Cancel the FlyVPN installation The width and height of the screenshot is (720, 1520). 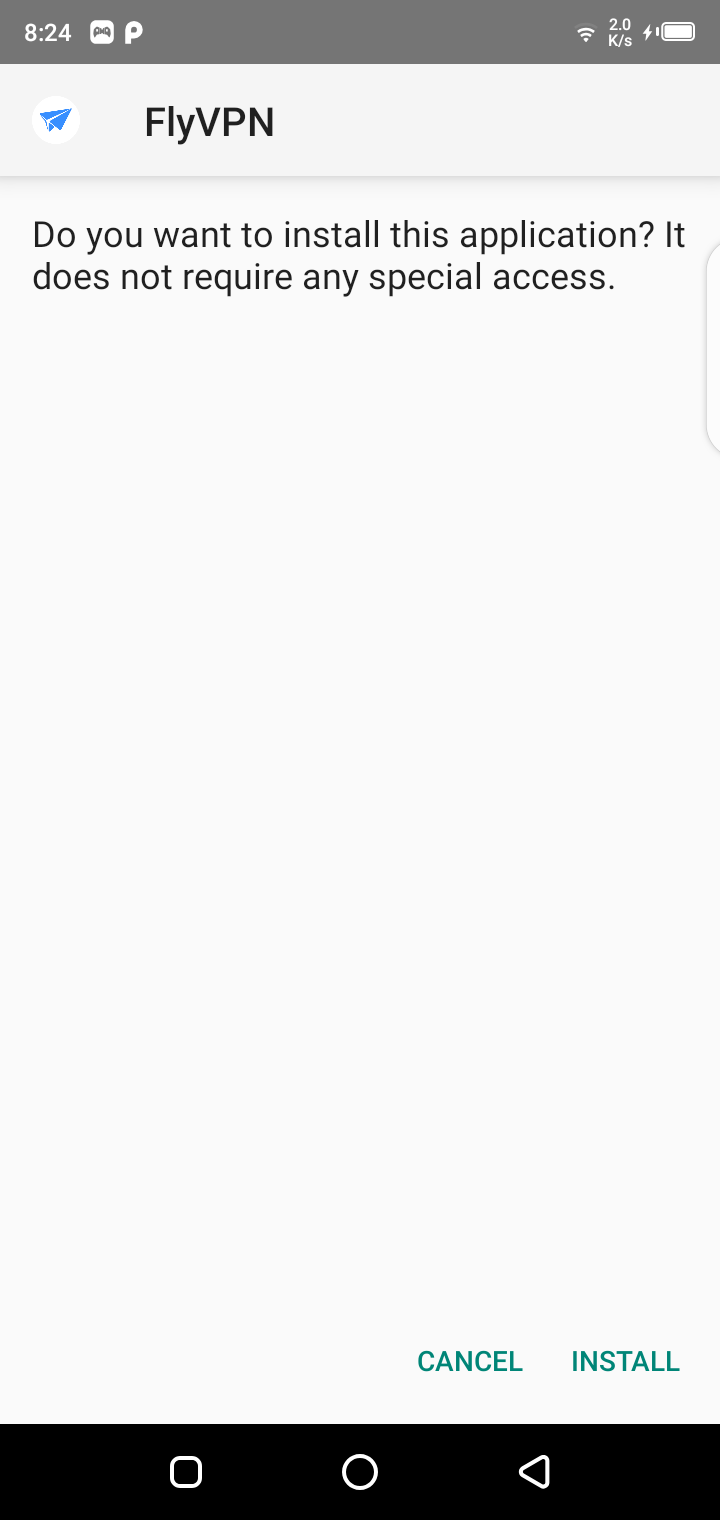point(470,1361)
